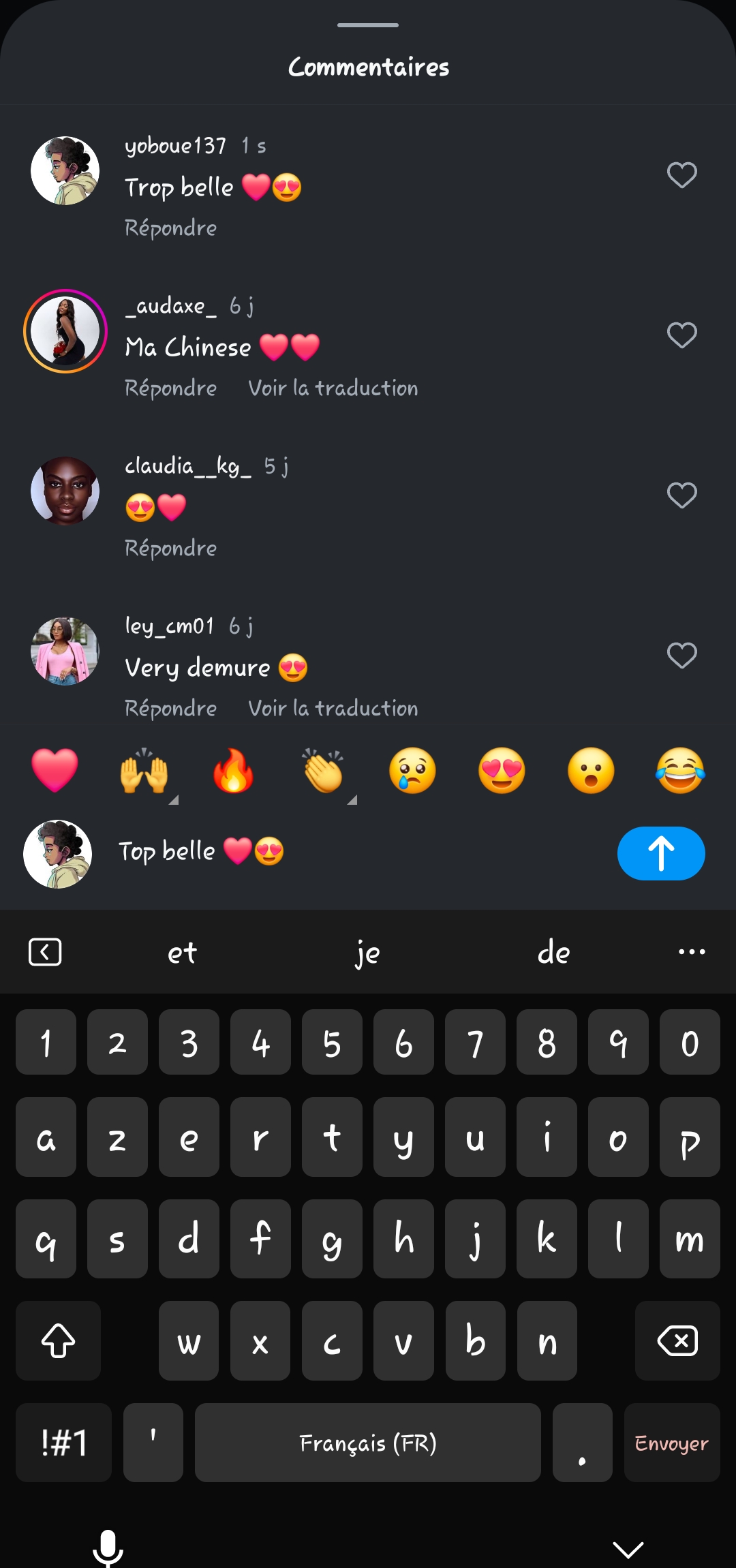The height and width of the screenshot is (1568, 736).
Task: Show translation of _audaxe_'s comment
Action: 333,388
